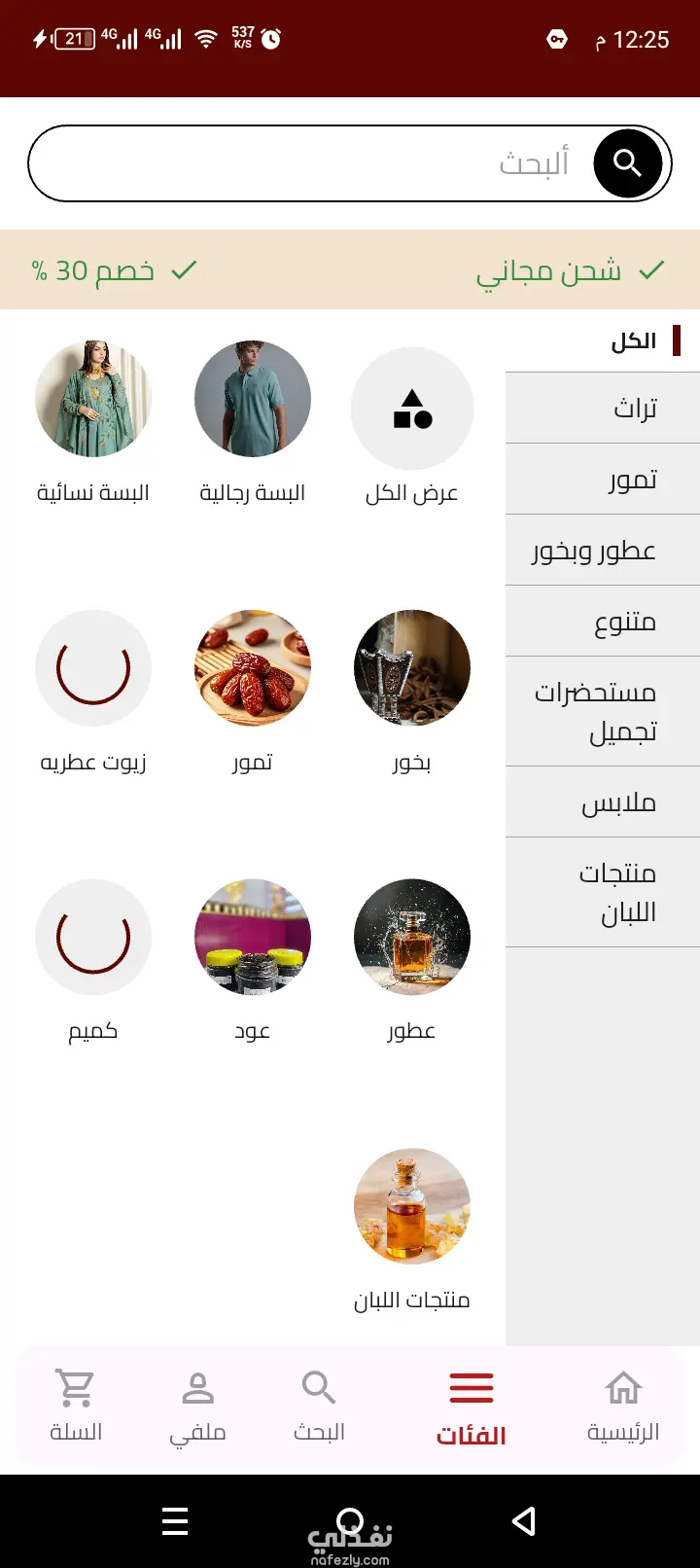Image resolution: width=700 pixels, height=1568 pixels.
Task: Focus the ألبحث search field
Action: coord(311,163)
